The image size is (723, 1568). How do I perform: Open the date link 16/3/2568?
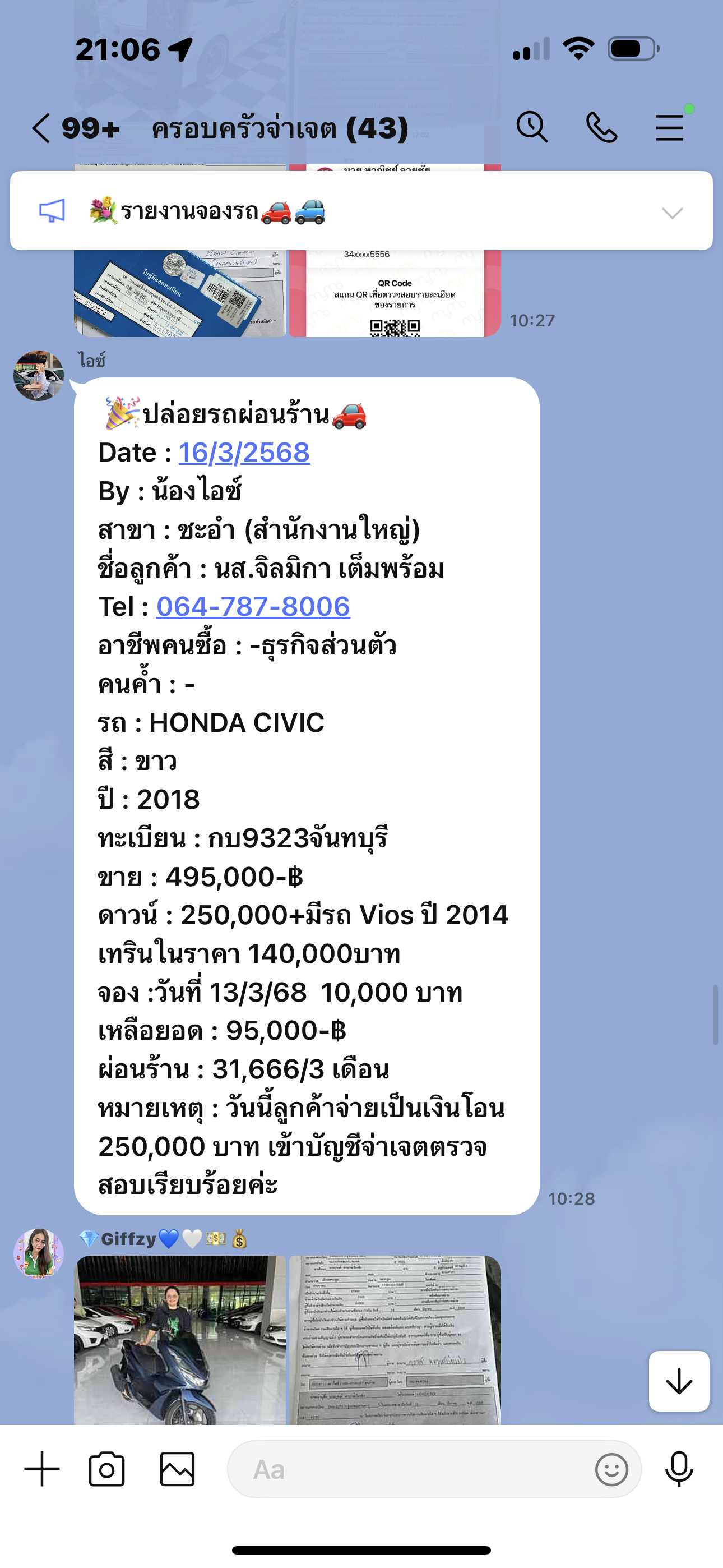tap(244, 452)
